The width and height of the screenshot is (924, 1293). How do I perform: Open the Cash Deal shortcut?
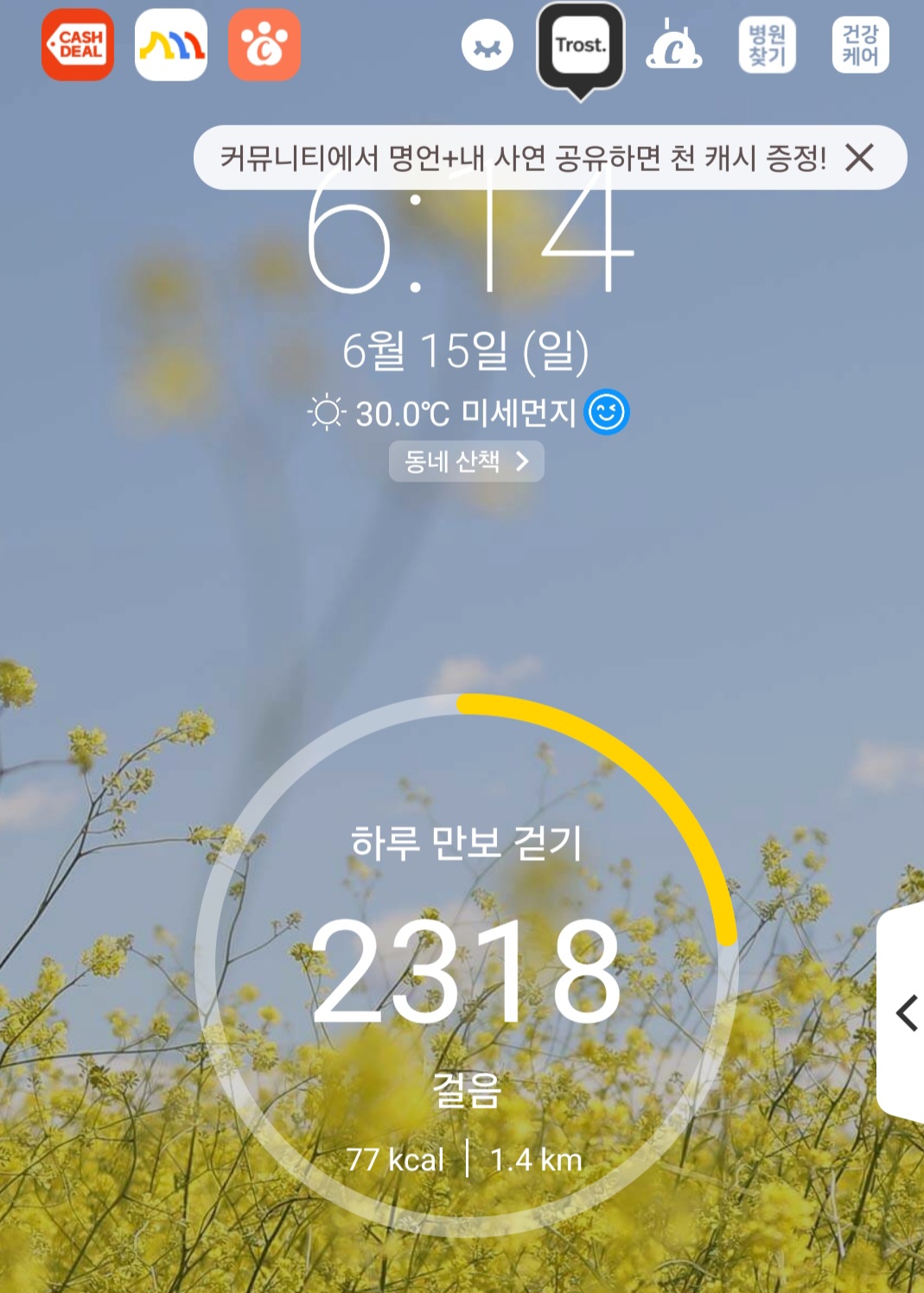78,45
